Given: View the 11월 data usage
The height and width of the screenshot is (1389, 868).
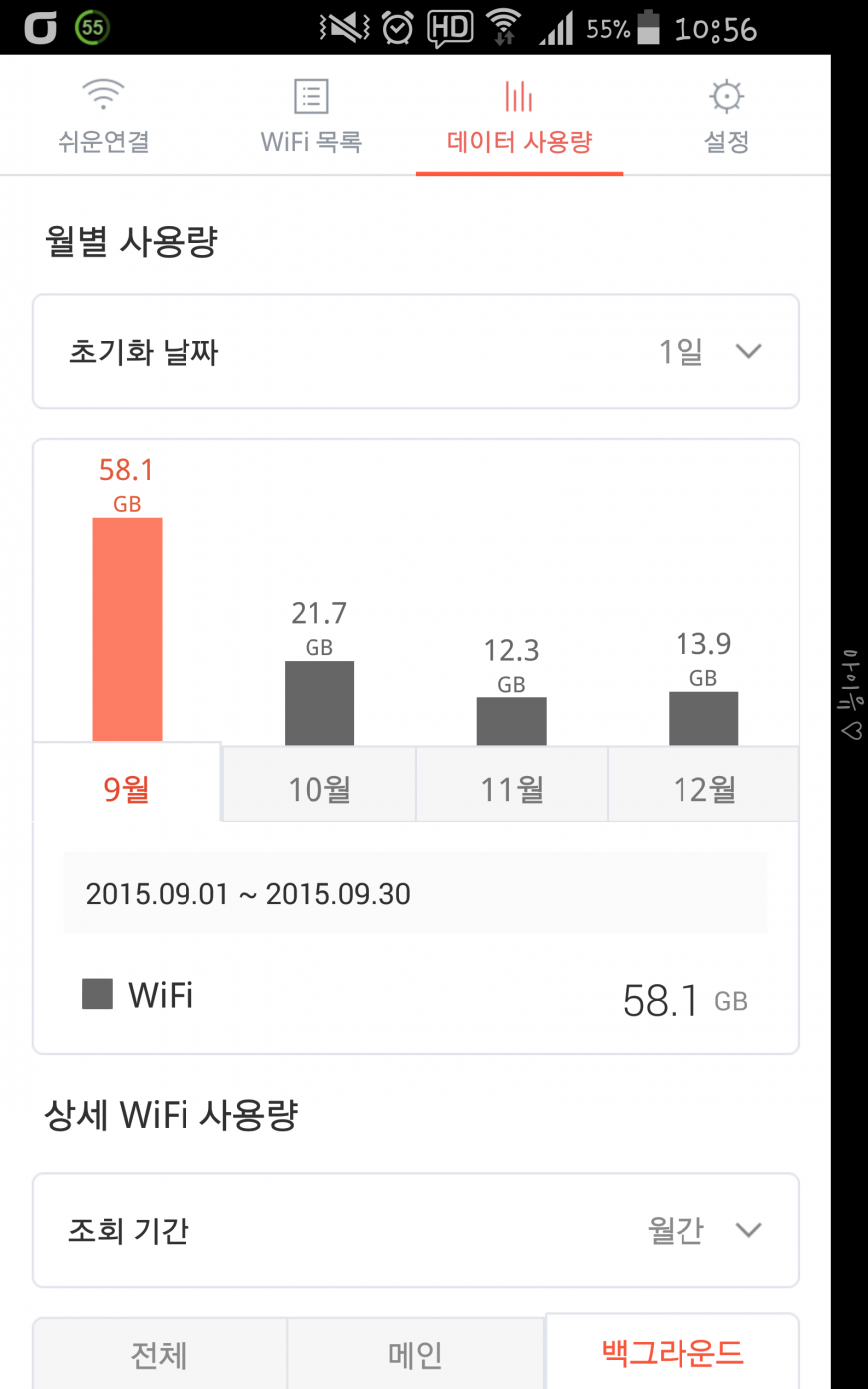Looking at the screenshot, I should click(511, 789).
